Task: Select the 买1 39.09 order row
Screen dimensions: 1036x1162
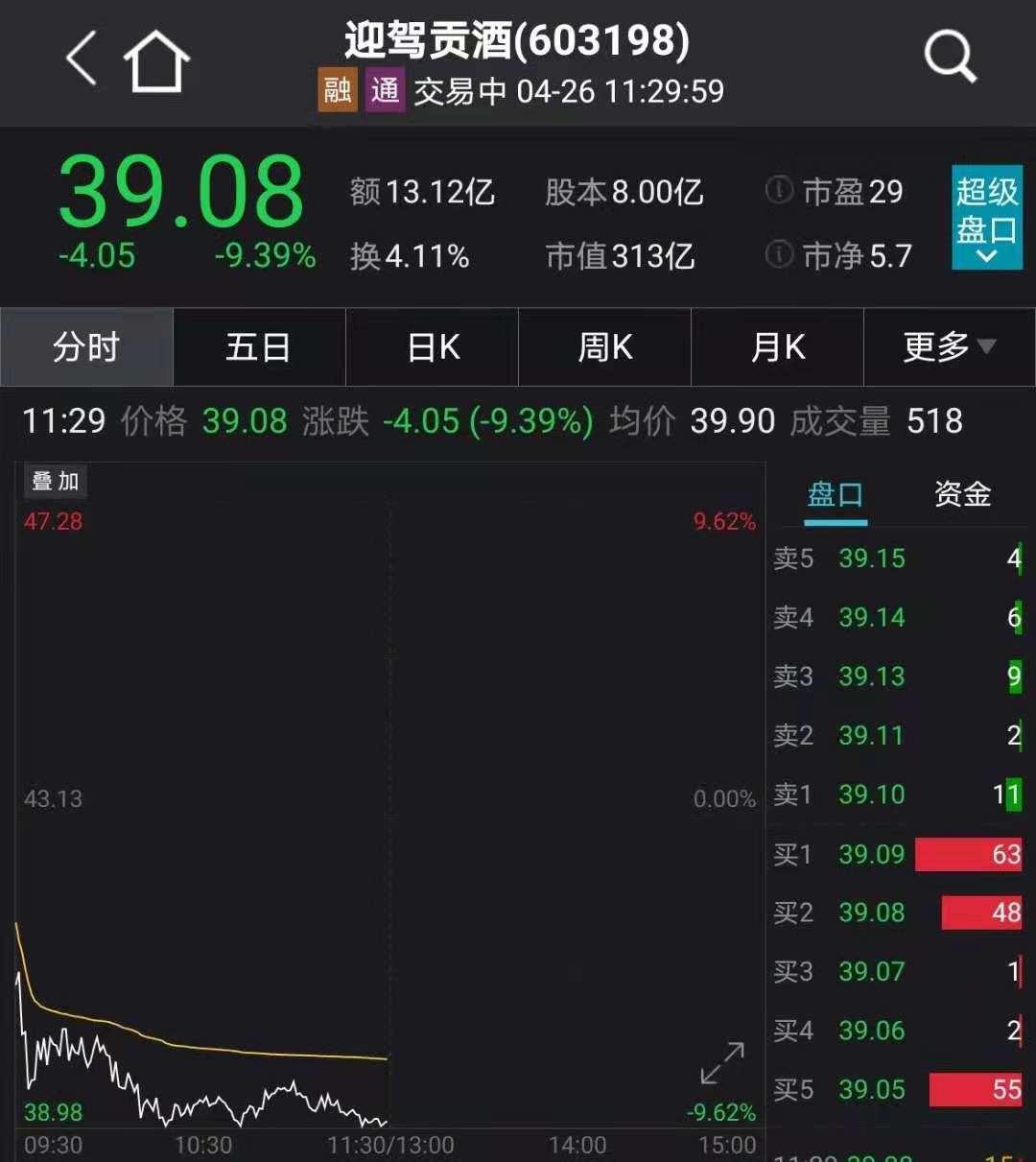Action: [x=897, y=854]
